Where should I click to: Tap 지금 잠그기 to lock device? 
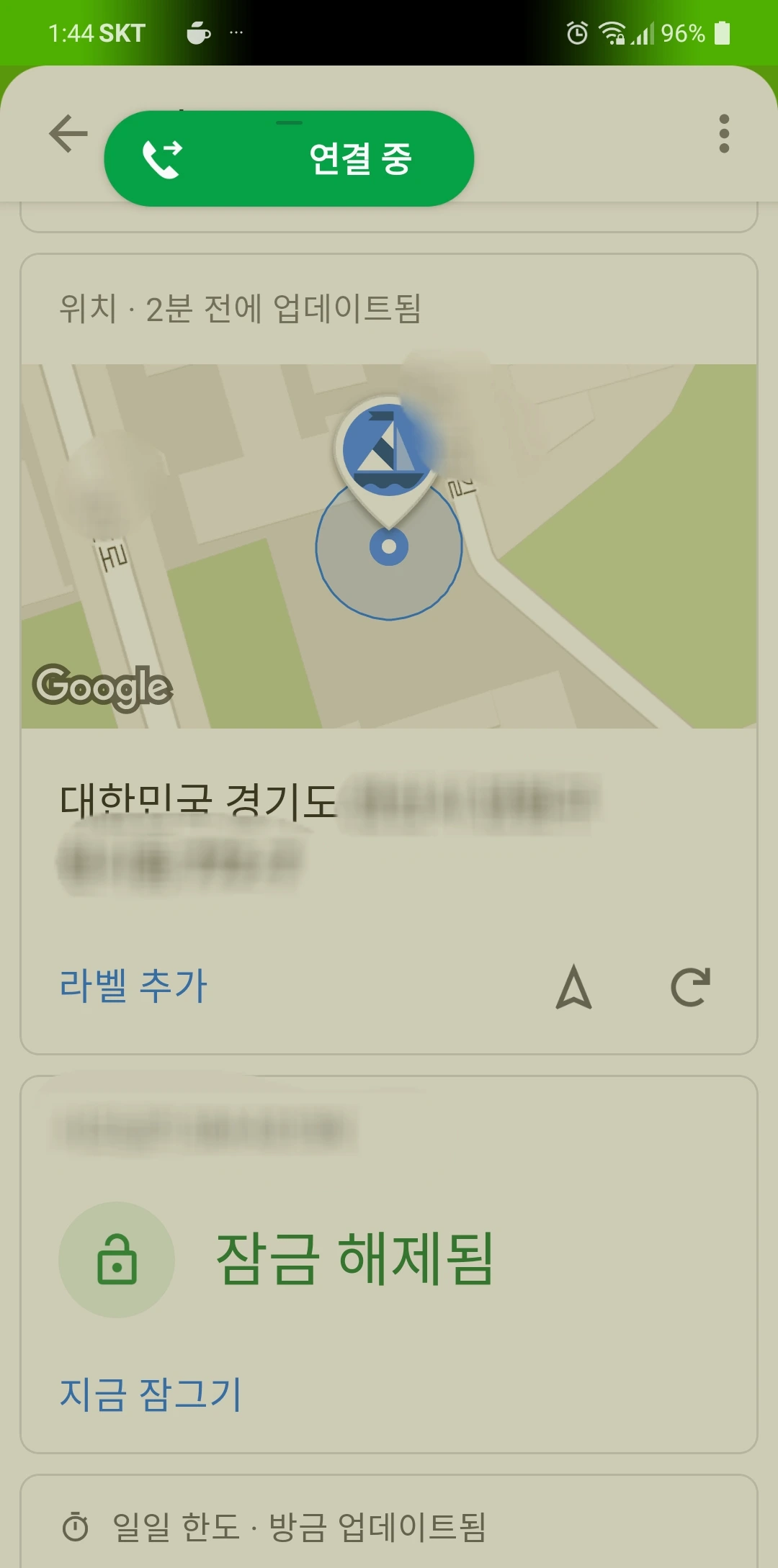tap(151, 1394)
